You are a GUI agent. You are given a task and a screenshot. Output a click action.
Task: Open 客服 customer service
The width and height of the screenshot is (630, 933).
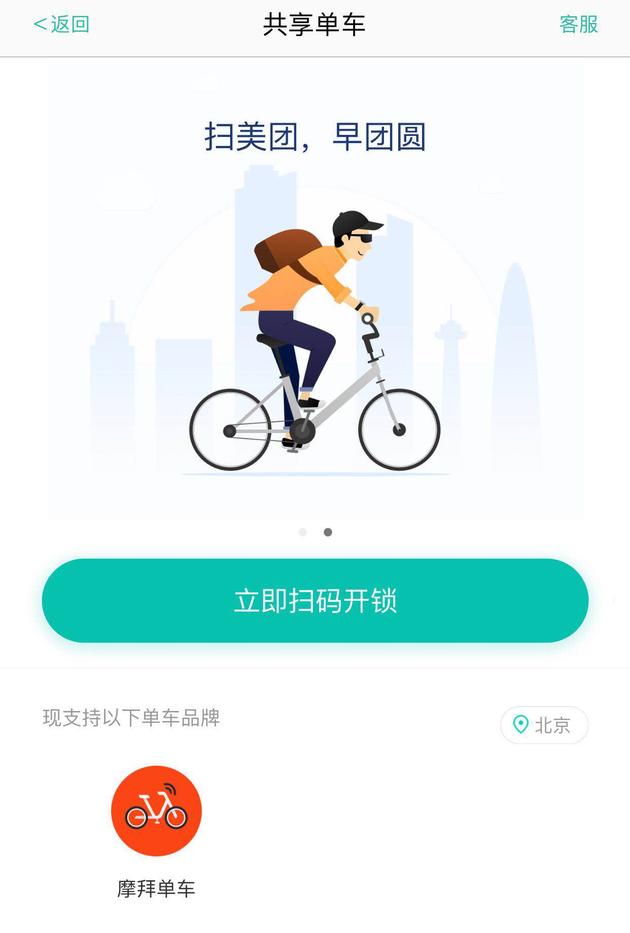[578, 25]
